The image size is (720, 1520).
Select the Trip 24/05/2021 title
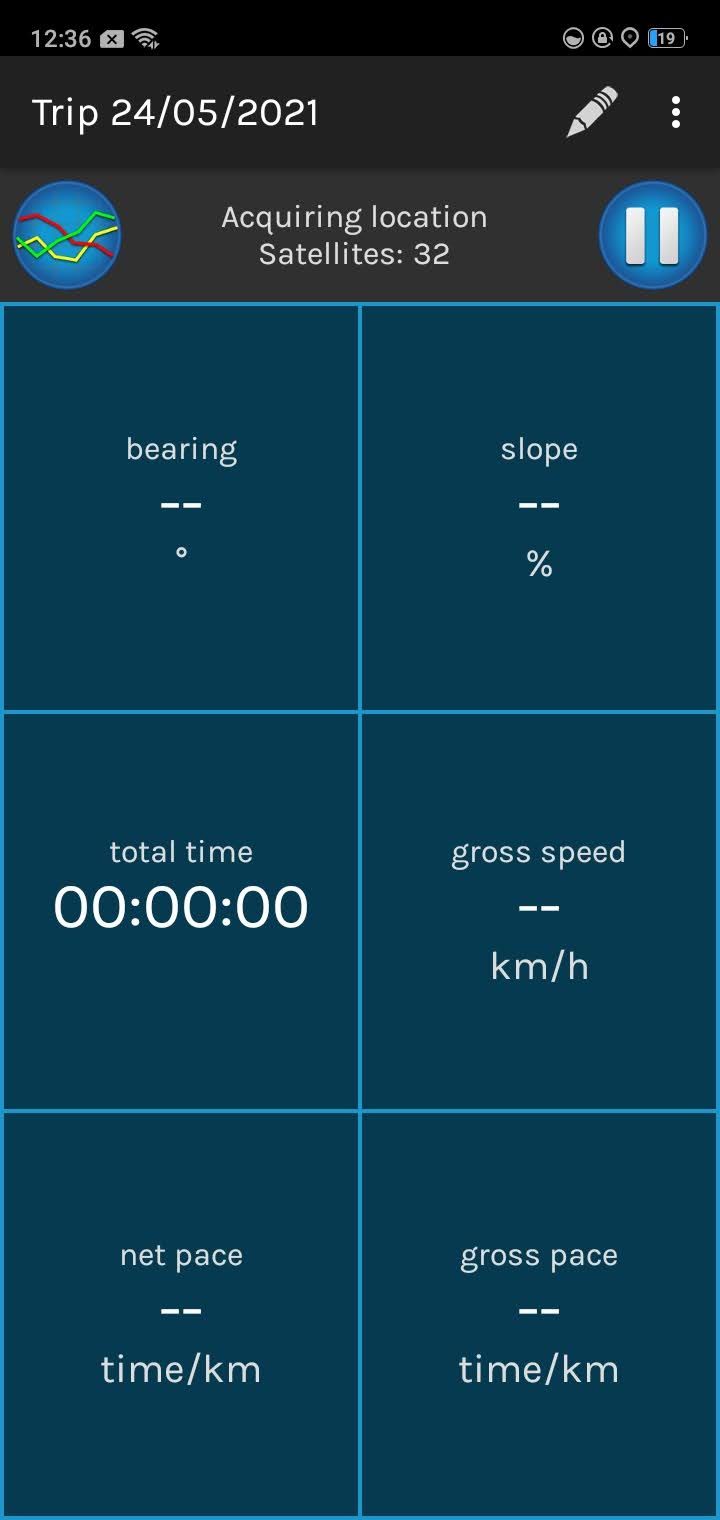click(174, 112)
